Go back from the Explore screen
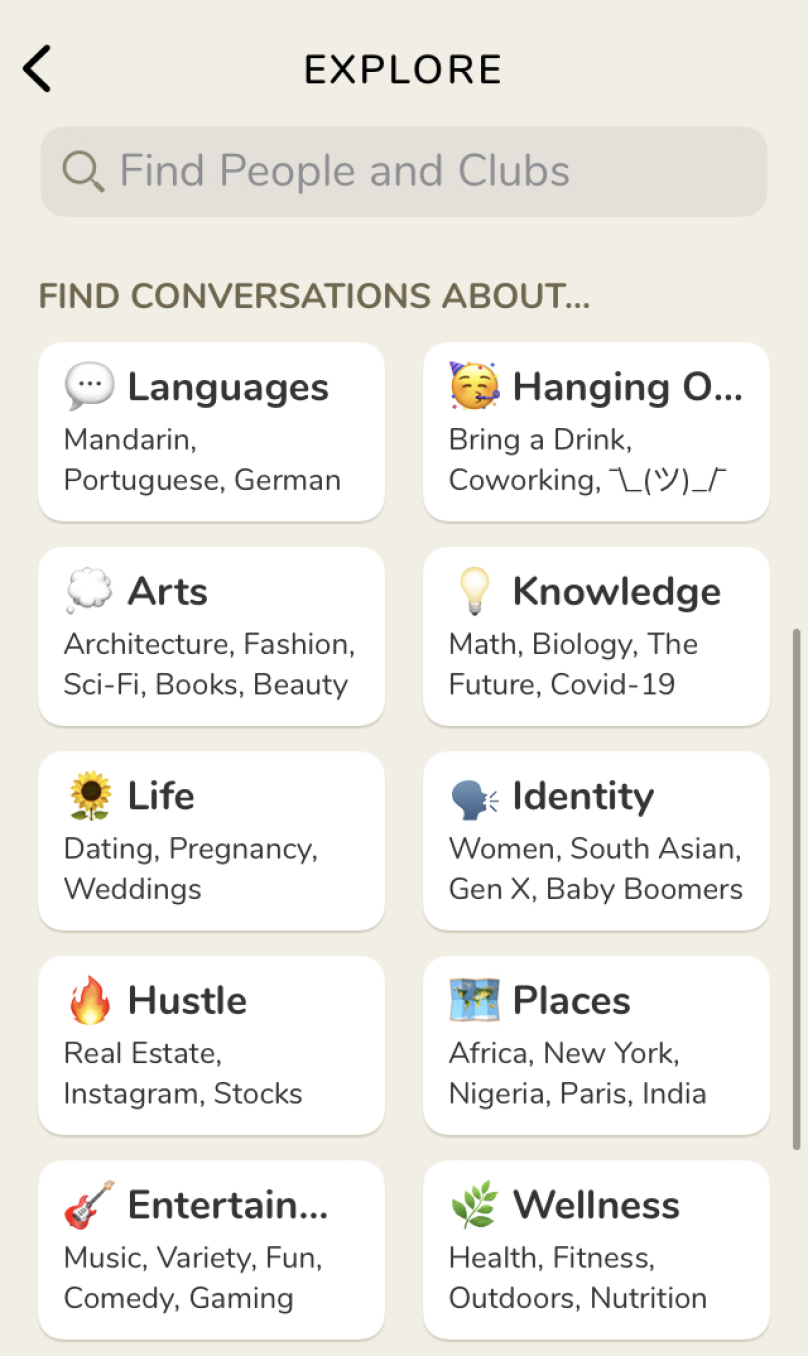This screenshot has width=808, height=1356. coord(37,69)
